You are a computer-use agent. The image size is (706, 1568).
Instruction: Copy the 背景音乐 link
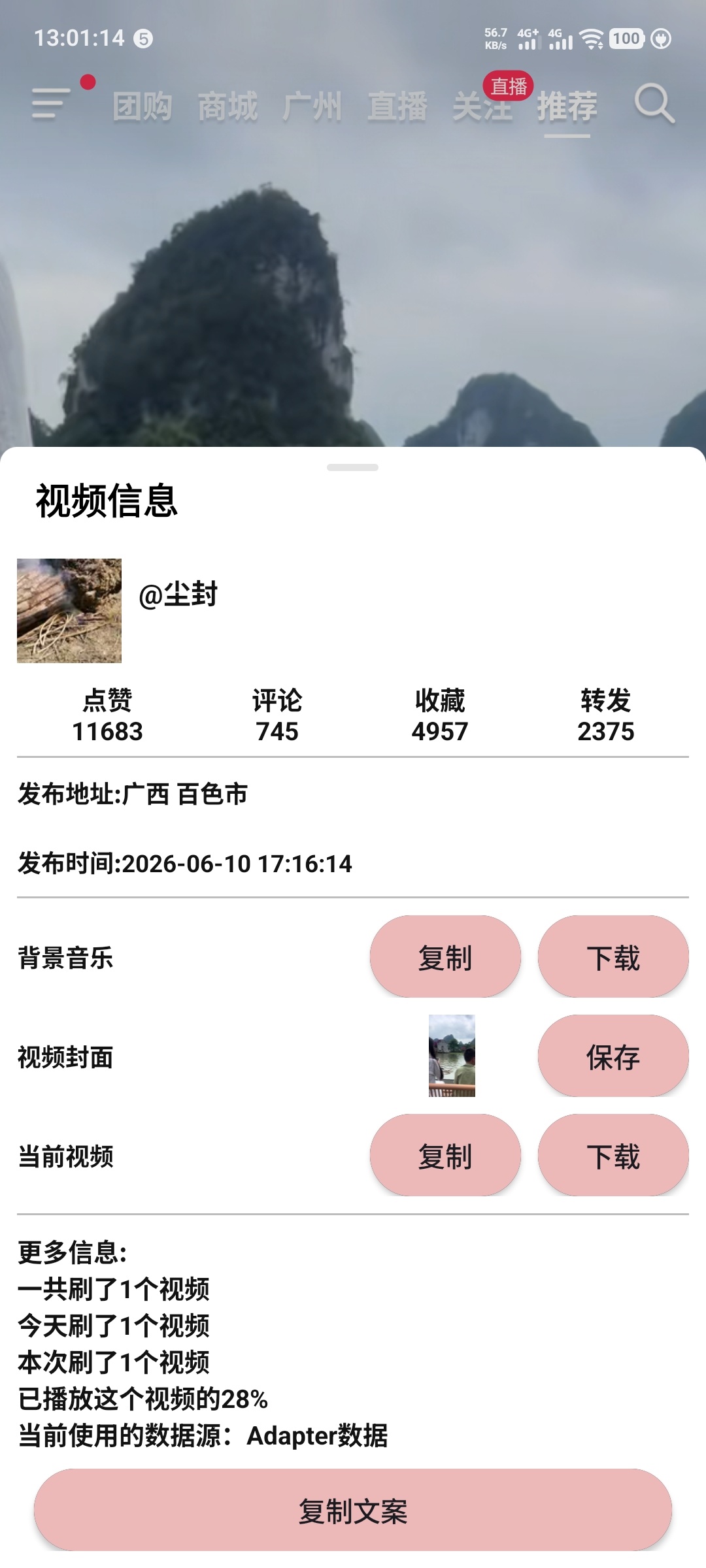(x=445, y=957)
